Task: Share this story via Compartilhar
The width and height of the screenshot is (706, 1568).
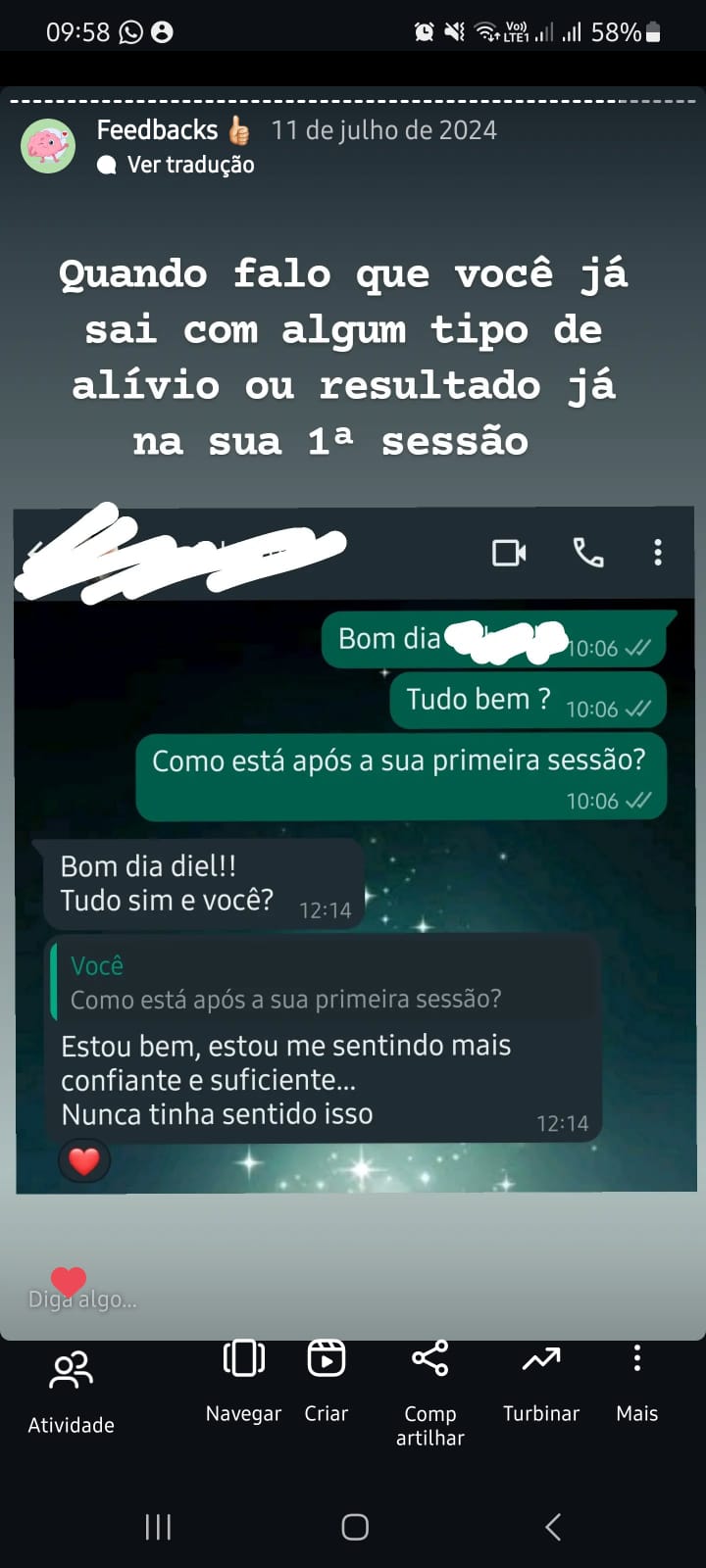Action: pyautogui.click(x=429, y=1390)
